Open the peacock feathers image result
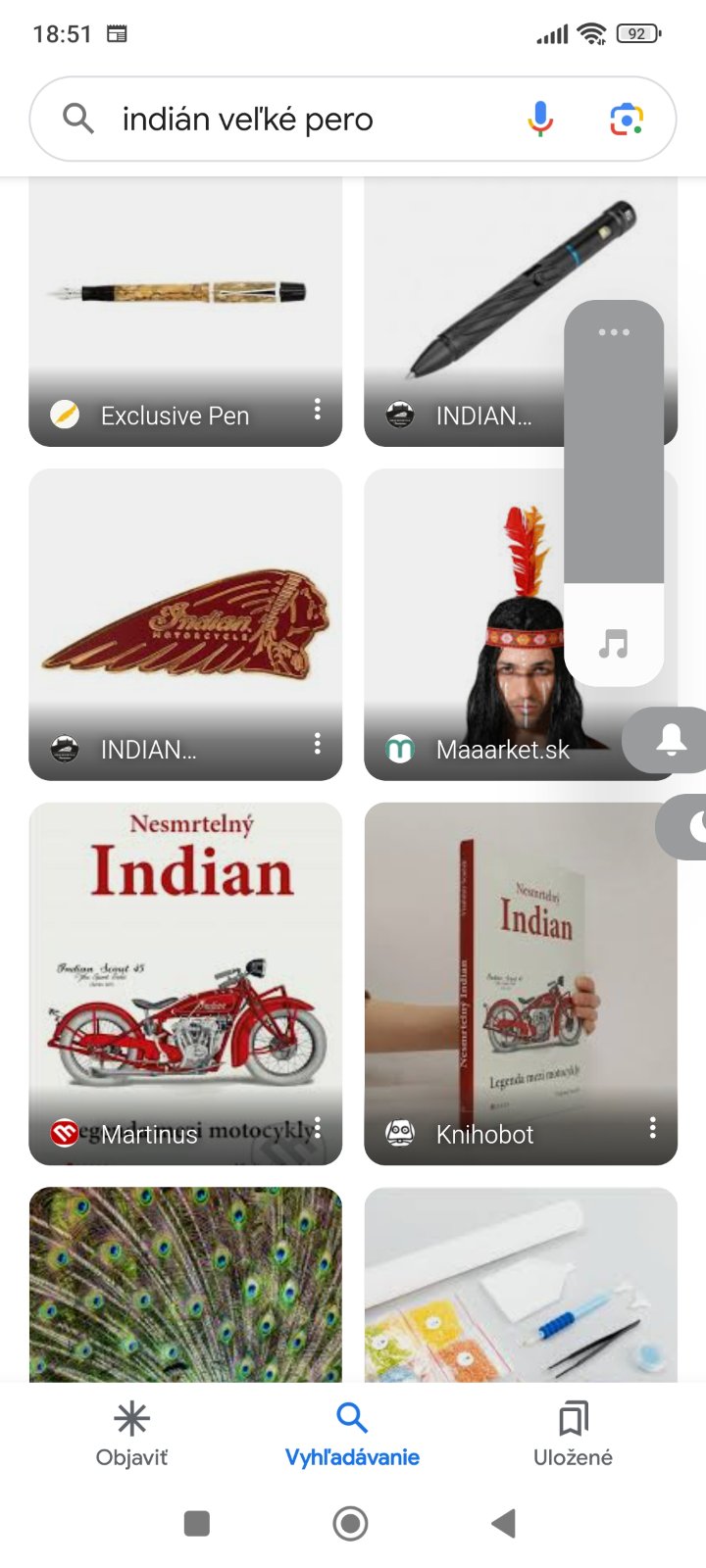The image size is (706, 1568). (185, 1284)
